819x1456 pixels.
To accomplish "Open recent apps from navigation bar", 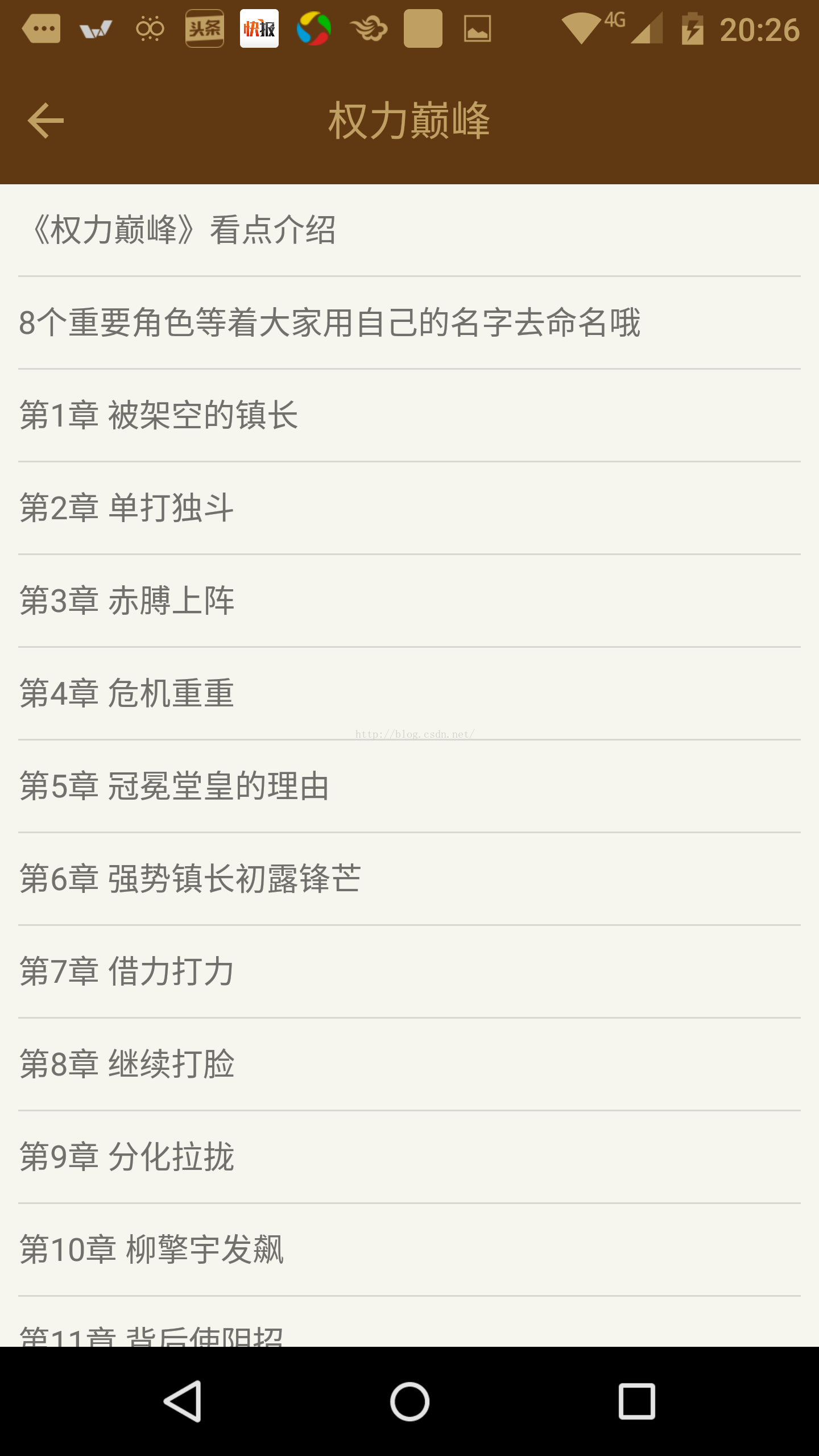I will 637,1402.
